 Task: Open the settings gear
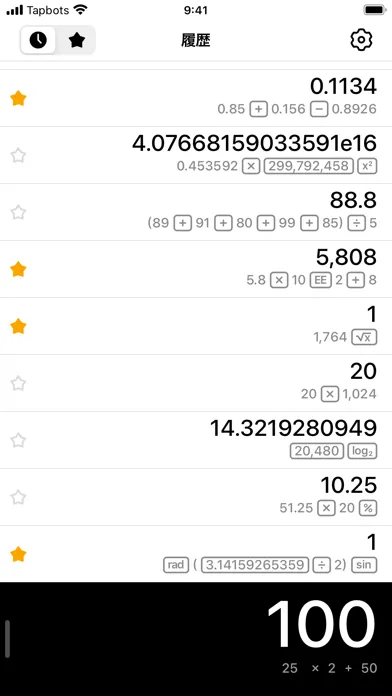(361, 40)
